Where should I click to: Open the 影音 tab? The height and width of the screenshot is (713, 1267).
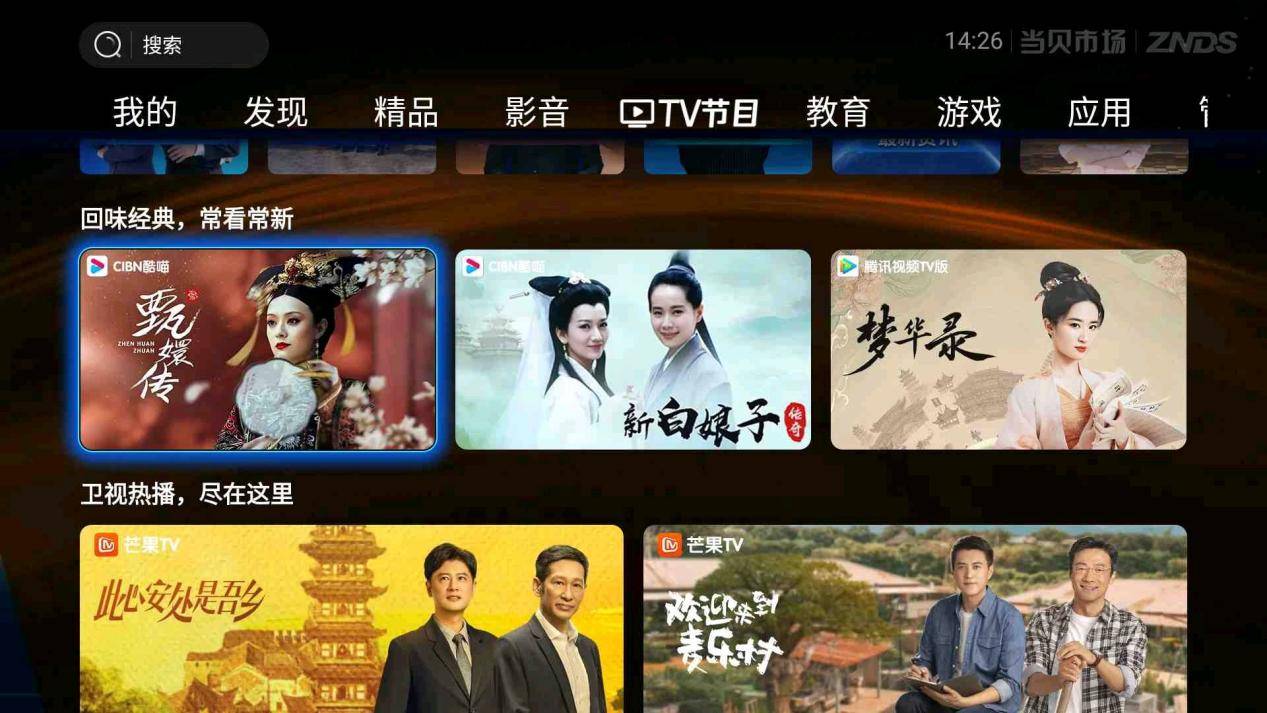click(536, 113)
